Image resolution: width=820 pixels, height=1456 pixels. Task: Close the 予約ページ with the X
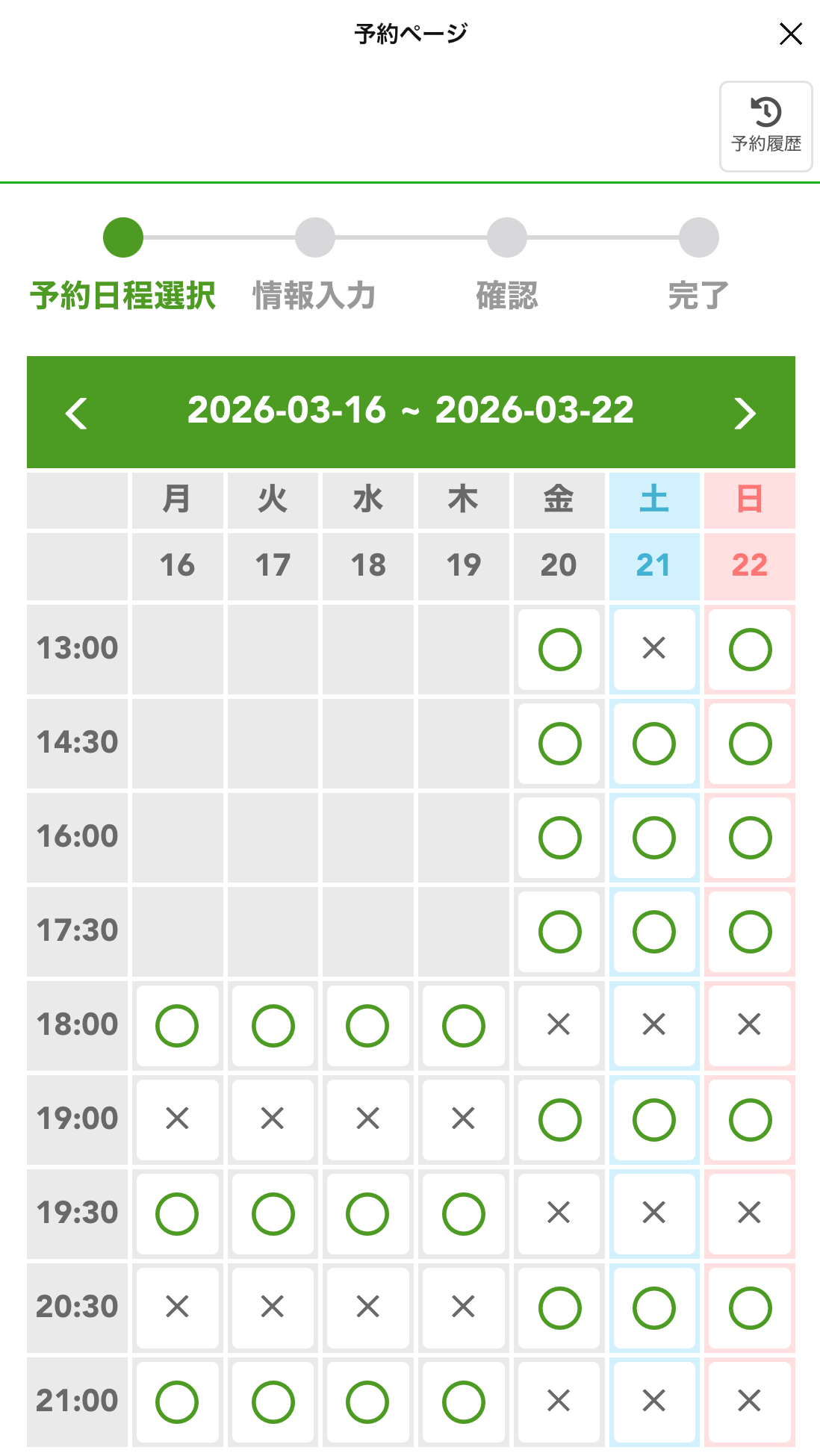pyautogui.click(x=790, y=34)
